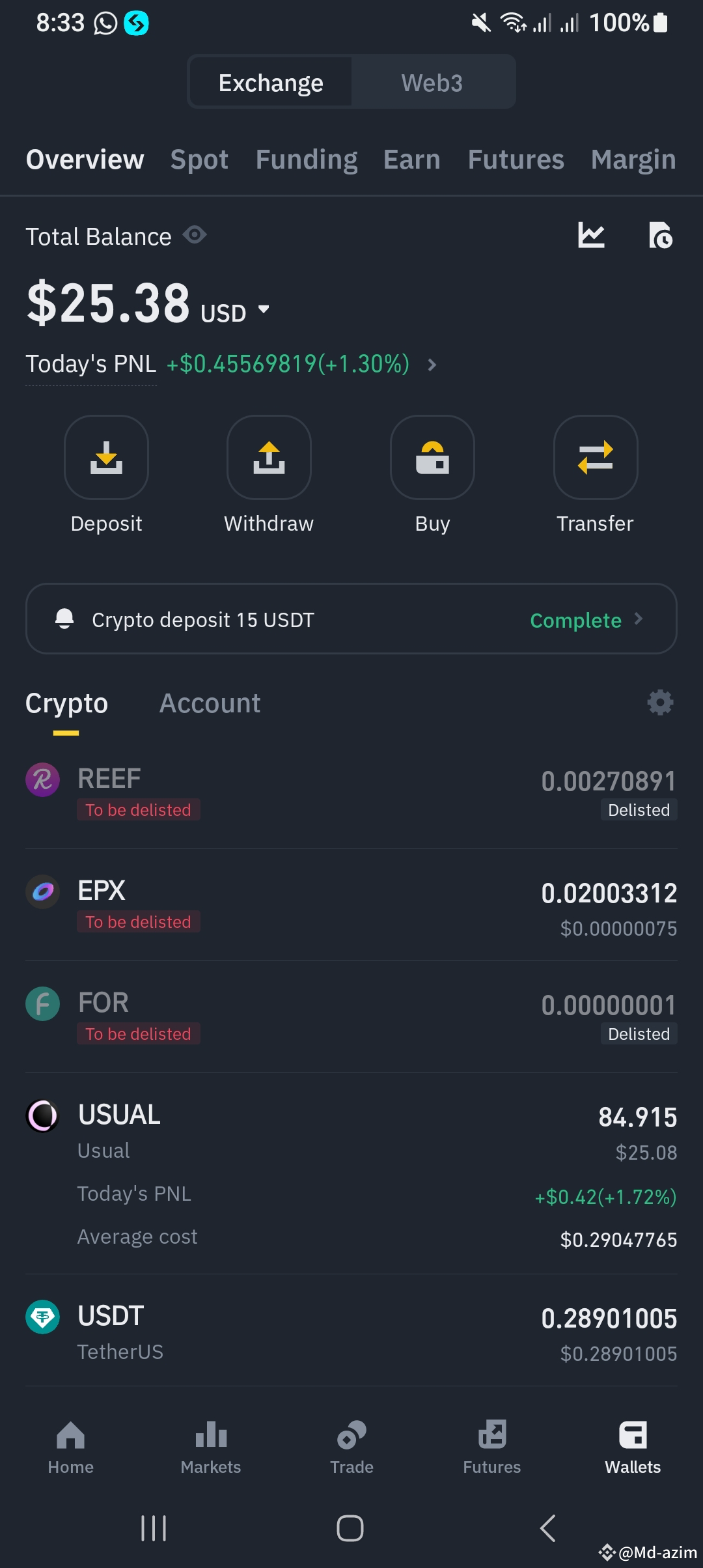The width and height of the screenshot is (703, 1568).
Task: Select the USUAL asset row
Action: [x=351, y=1172]
